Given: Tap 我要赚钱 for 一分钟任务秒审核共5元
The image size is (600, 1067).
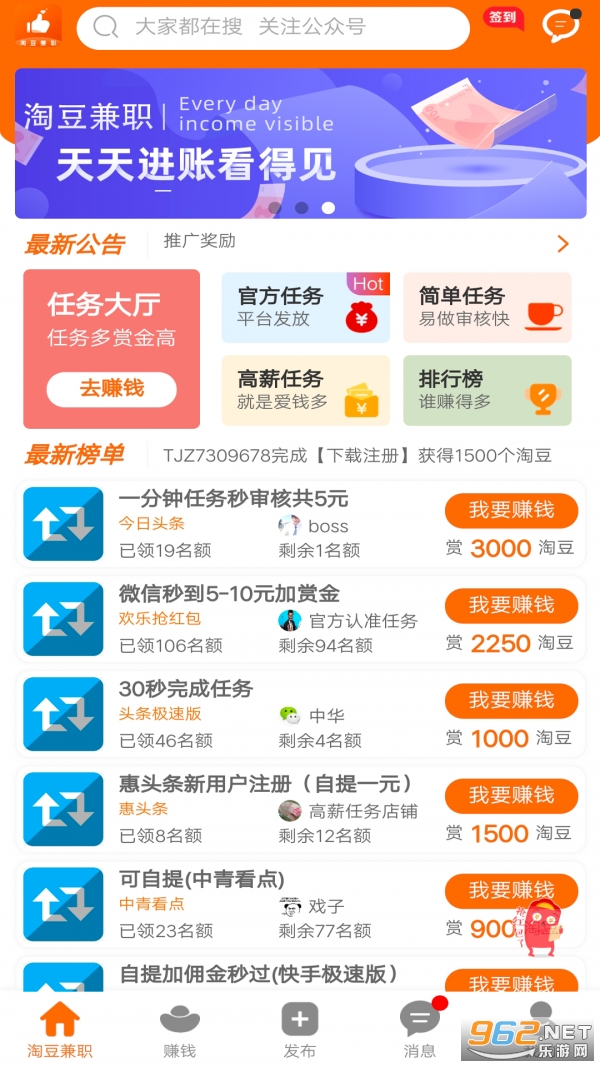Looking at the screenshot, I should (x=512, y=510).
